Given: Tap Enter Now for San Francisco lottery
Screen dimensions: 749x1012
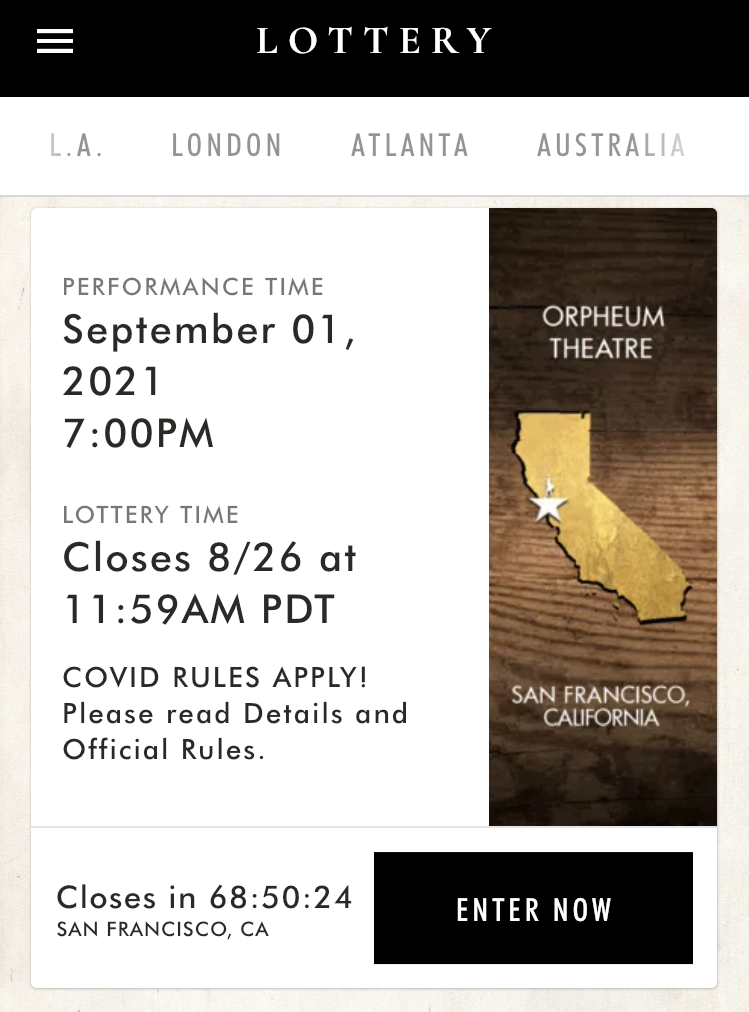Looking at the screenshot, I should coord(533,909).
